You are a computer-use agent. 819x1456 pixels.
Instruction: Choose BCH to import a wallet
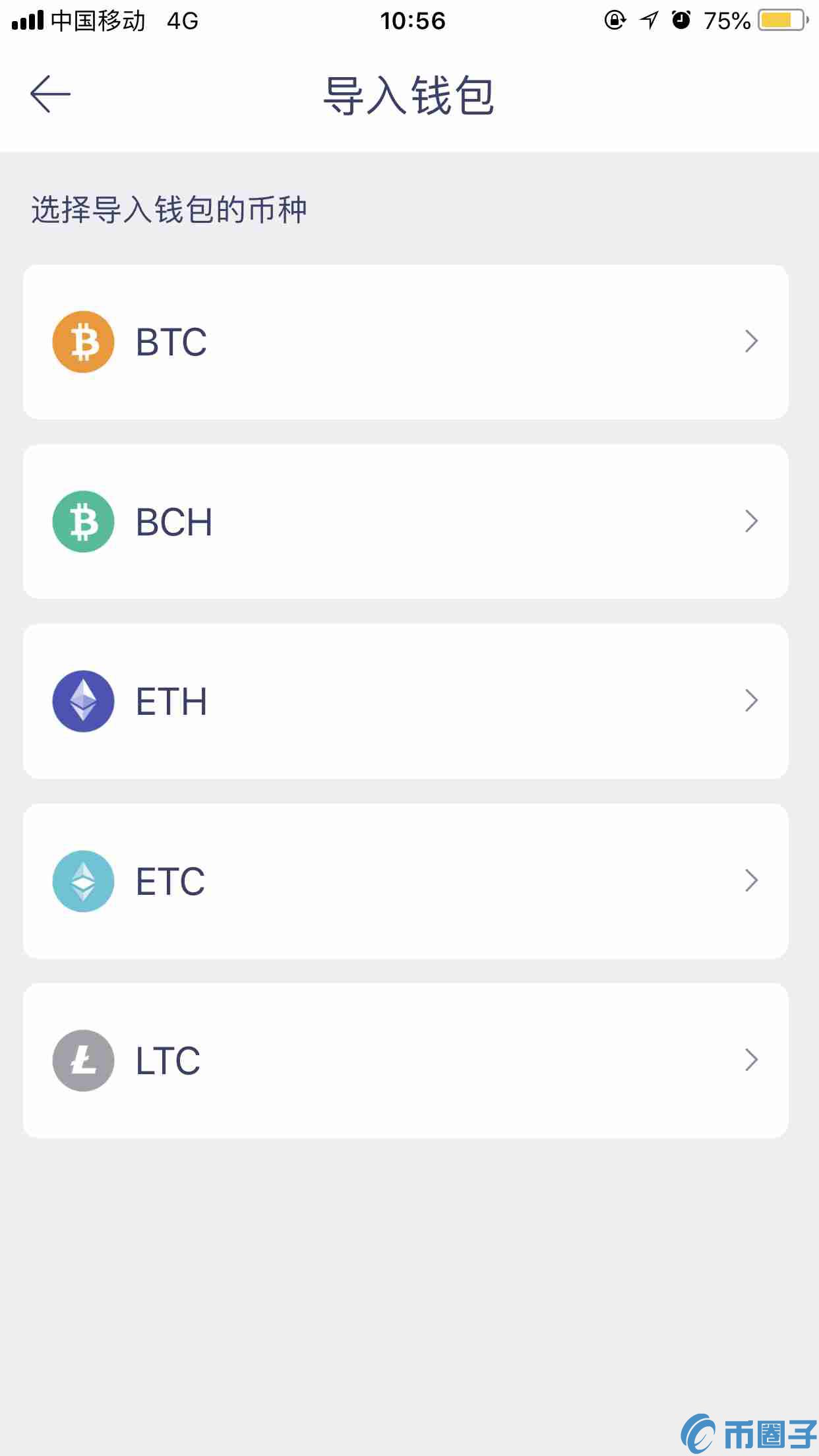[x=406, y=522]
